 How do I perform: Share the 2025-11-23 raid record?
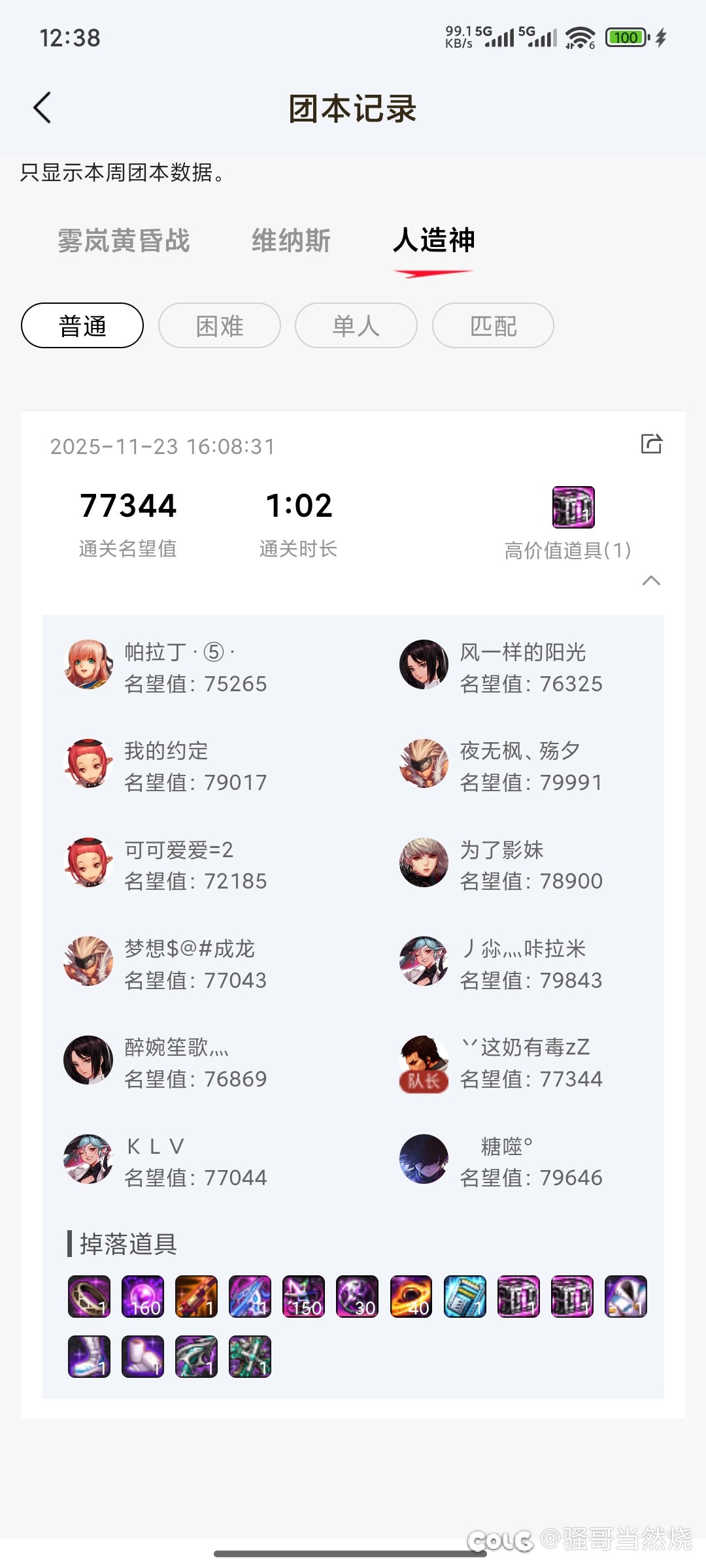(651, 444)
